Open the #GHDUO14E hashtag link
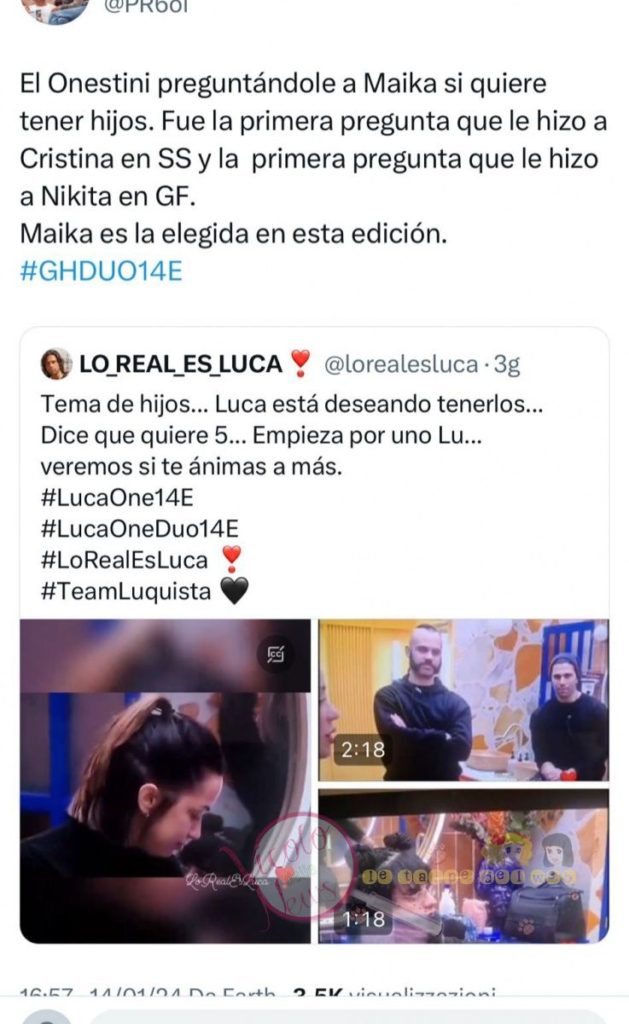The image size is (629, 1024). 100,271
